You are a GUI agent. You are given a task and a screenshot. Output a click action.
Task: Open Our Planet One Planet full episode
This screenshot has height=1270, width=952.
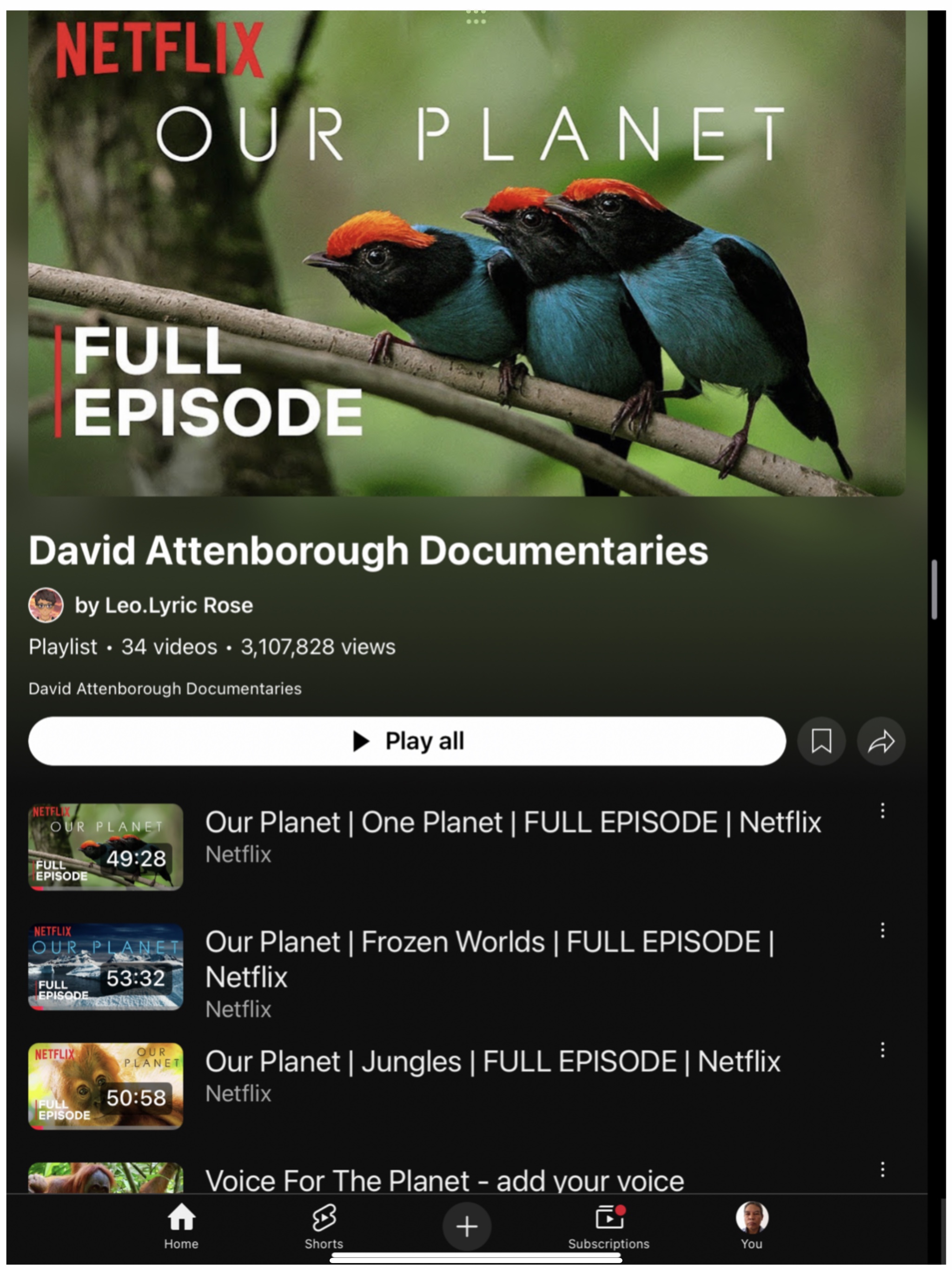(x=513, y=822)
